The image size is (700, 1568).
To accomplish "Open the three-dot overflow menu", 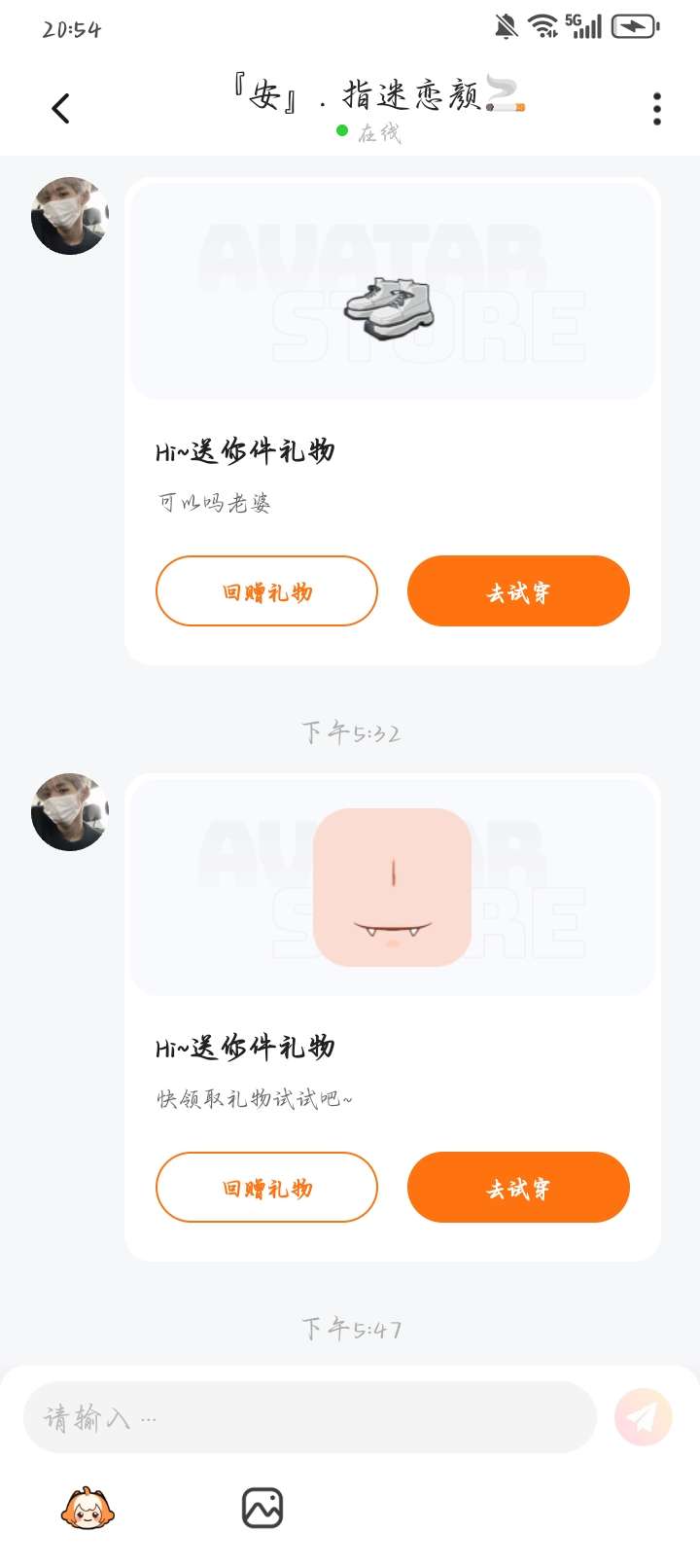I will pos(657,109).
